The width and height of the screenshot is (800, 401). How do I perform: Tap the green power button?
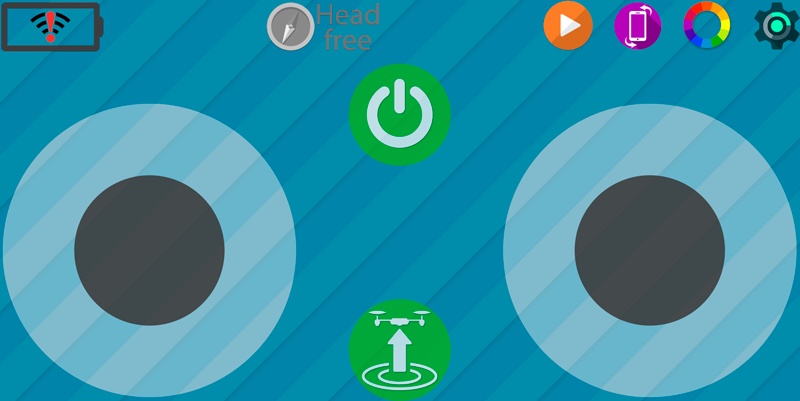coord(400,114)
